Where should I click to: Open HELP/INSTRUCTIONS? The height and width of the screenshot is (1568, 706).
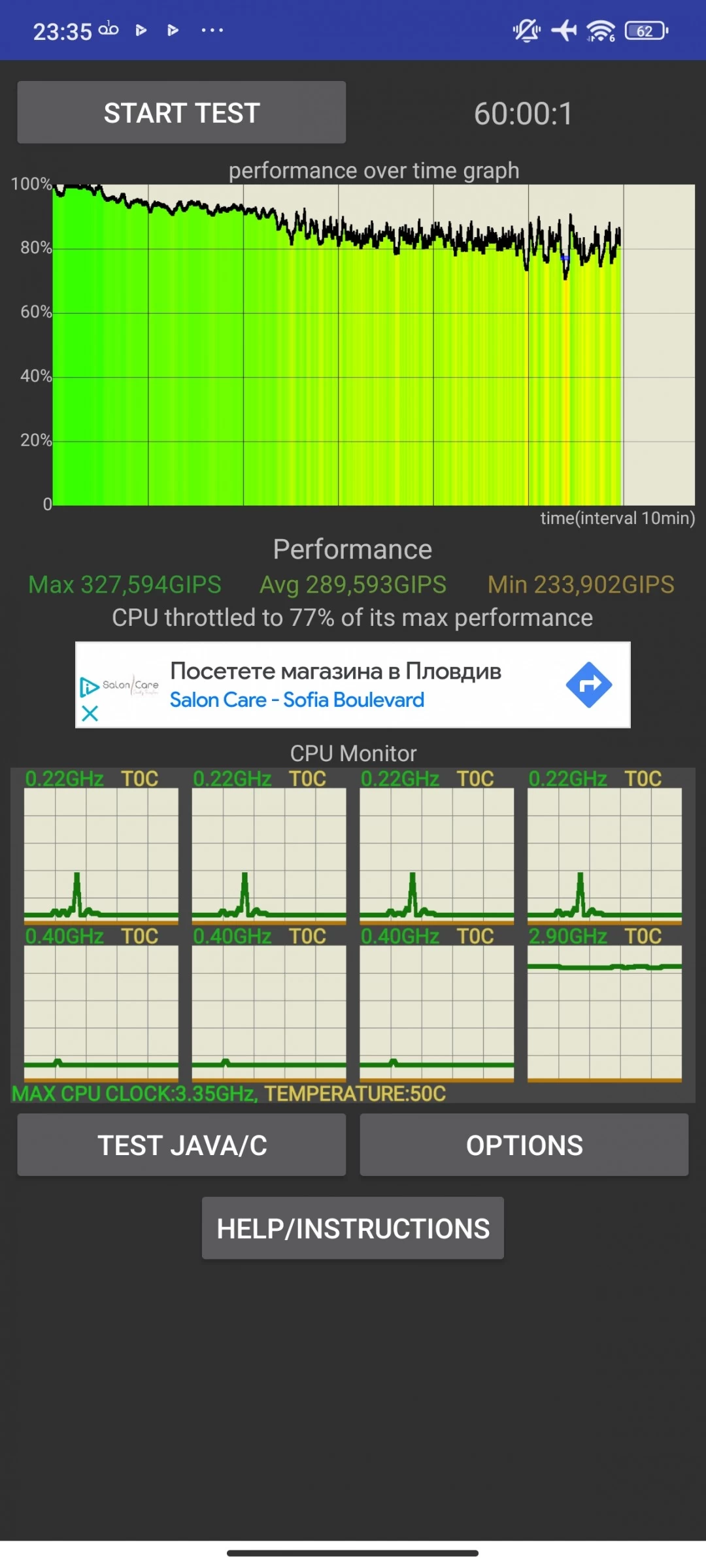[353, 1228]
